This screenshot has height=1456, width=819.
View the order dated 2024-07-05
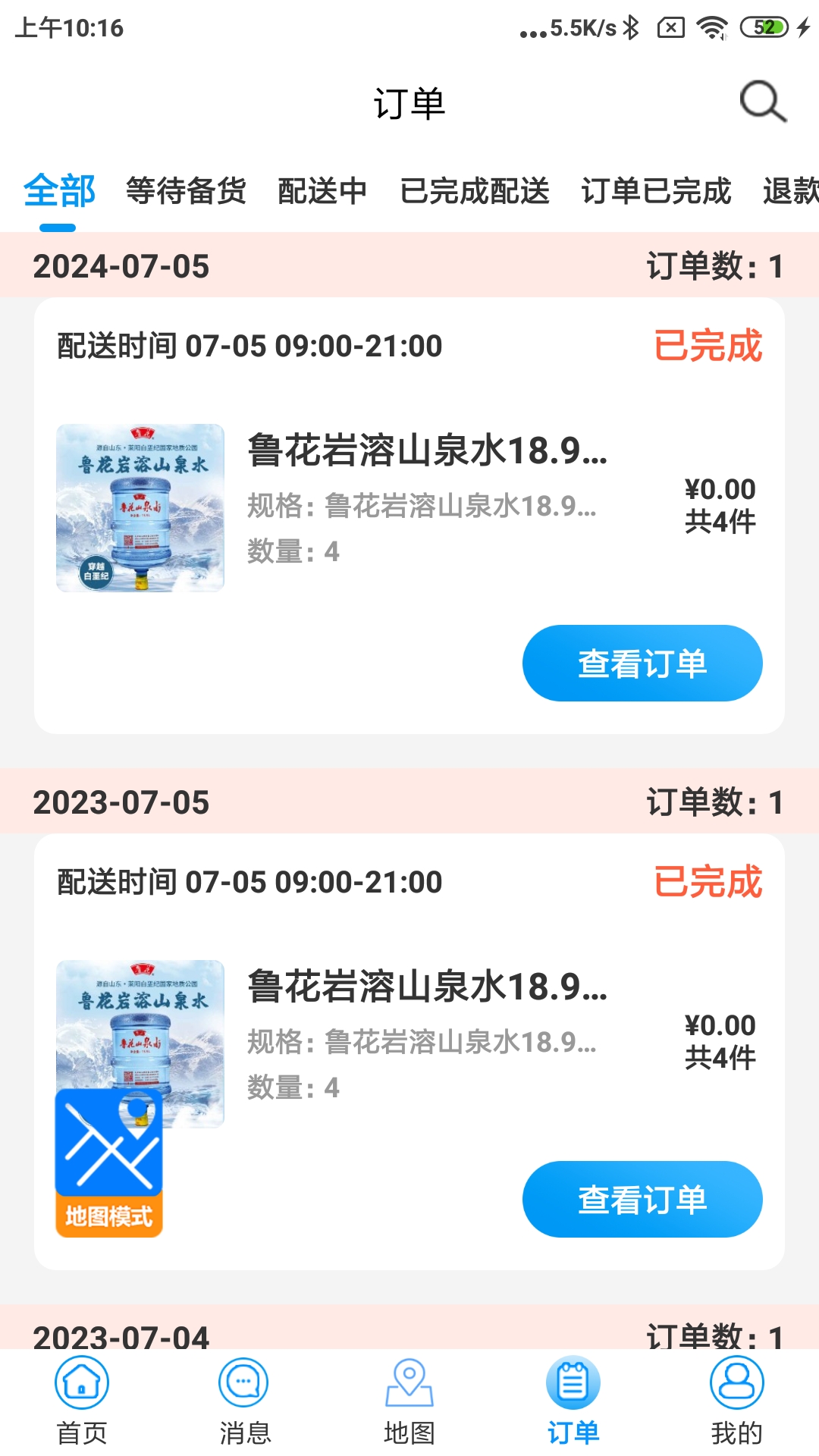pos(642,664)
